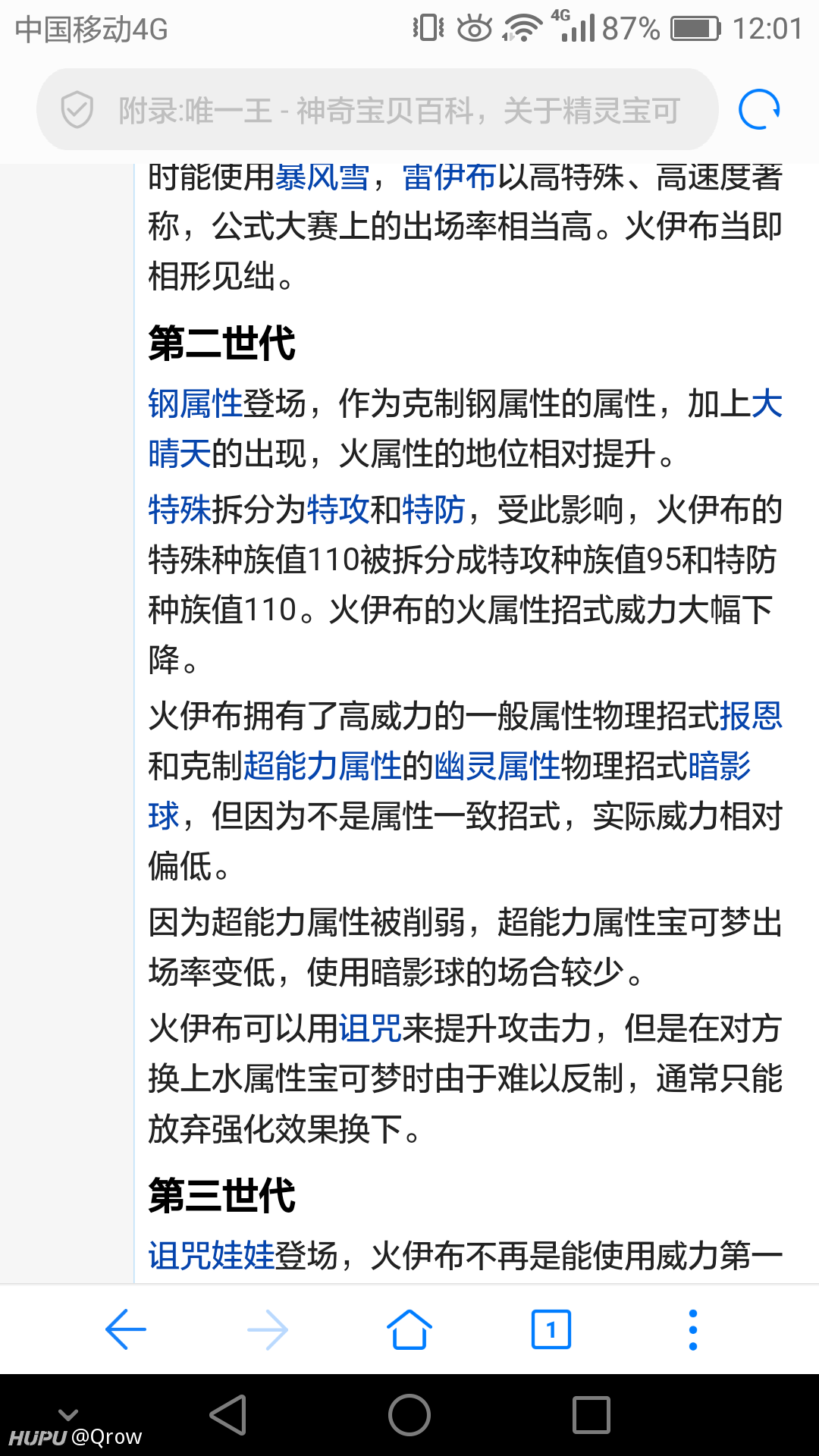Image resolution: width=819 pixels, height=1456 pixels.
Task: Reload the page with the refresh icon
Action: 759,110
